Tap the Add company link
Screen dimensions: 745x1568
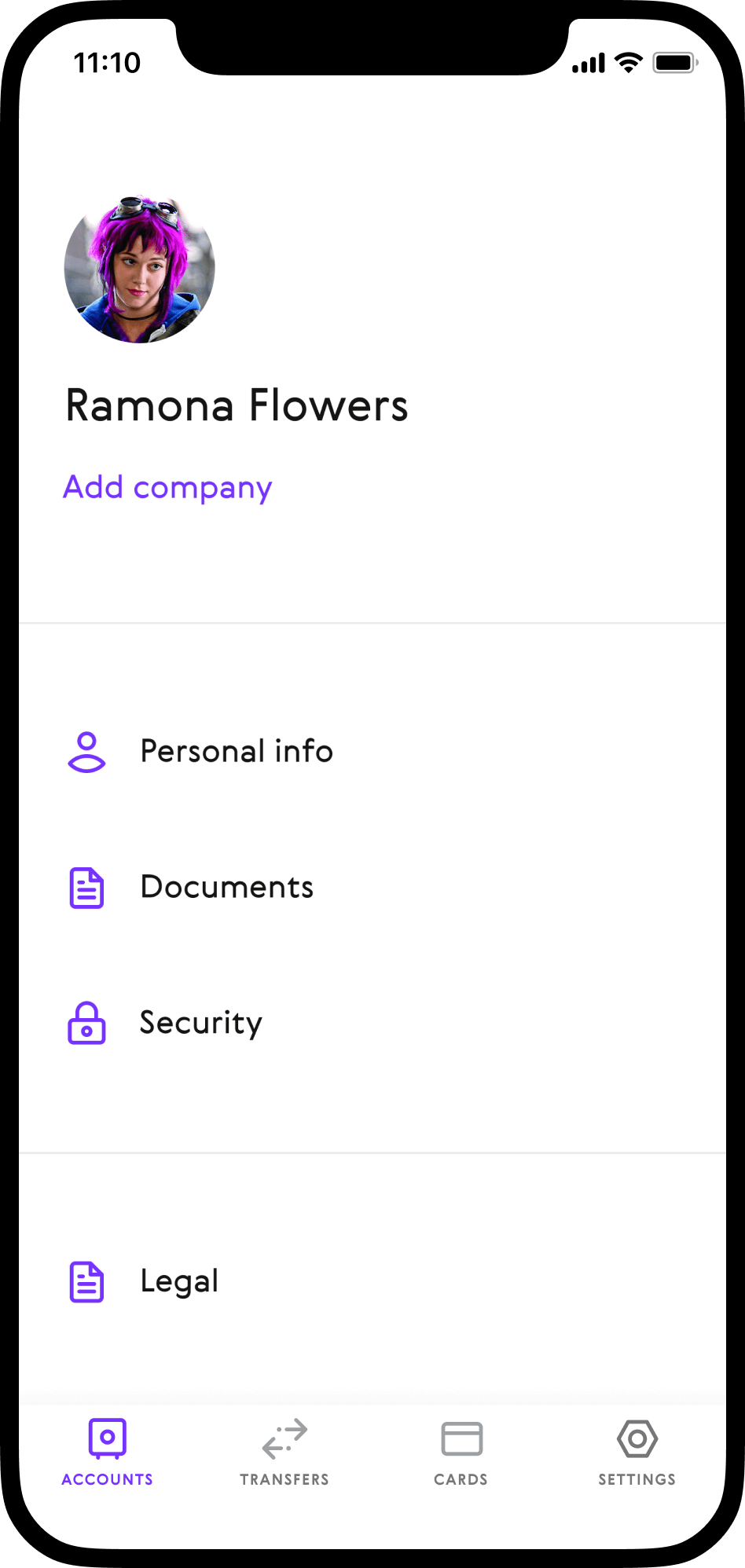167,488
